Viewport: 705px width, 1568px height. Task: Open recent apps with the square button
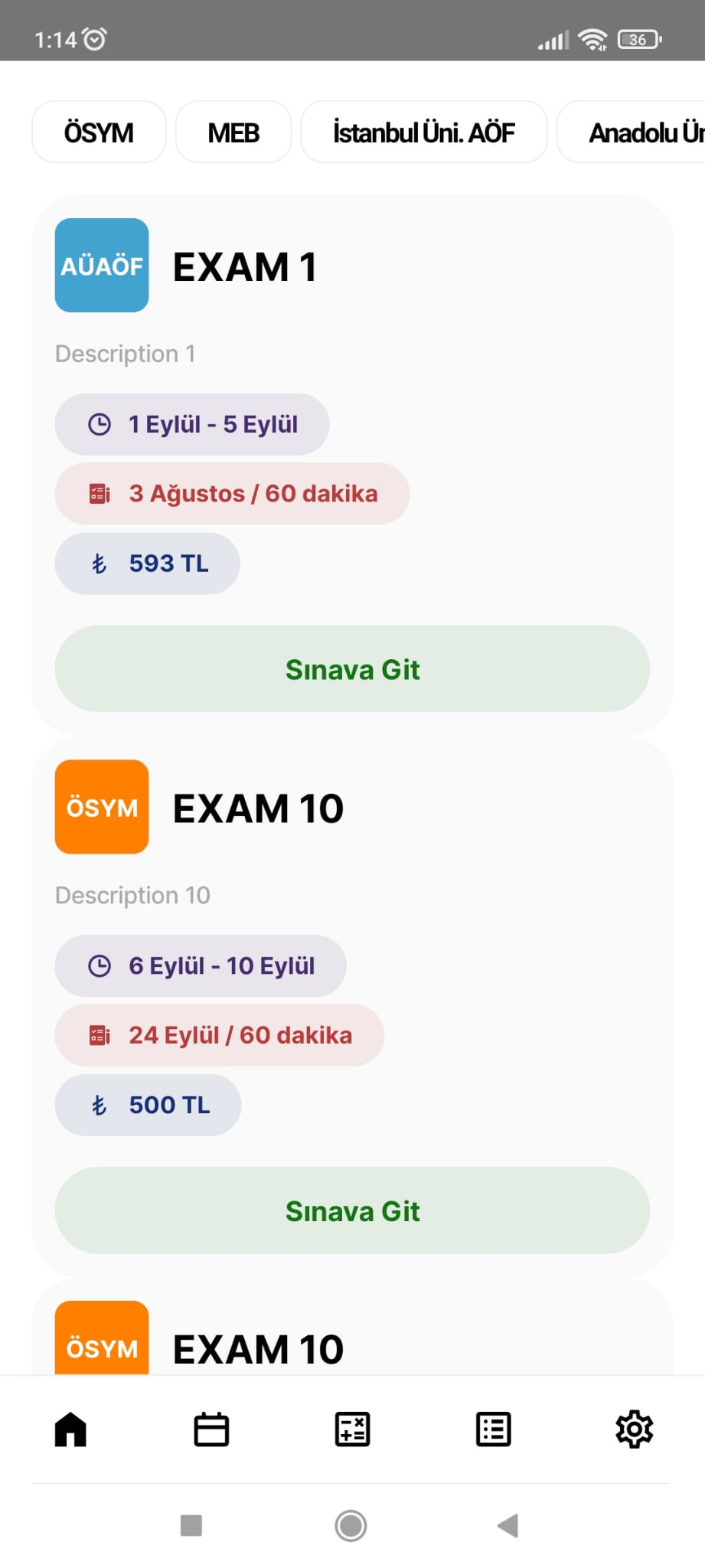pos(191,1525)
